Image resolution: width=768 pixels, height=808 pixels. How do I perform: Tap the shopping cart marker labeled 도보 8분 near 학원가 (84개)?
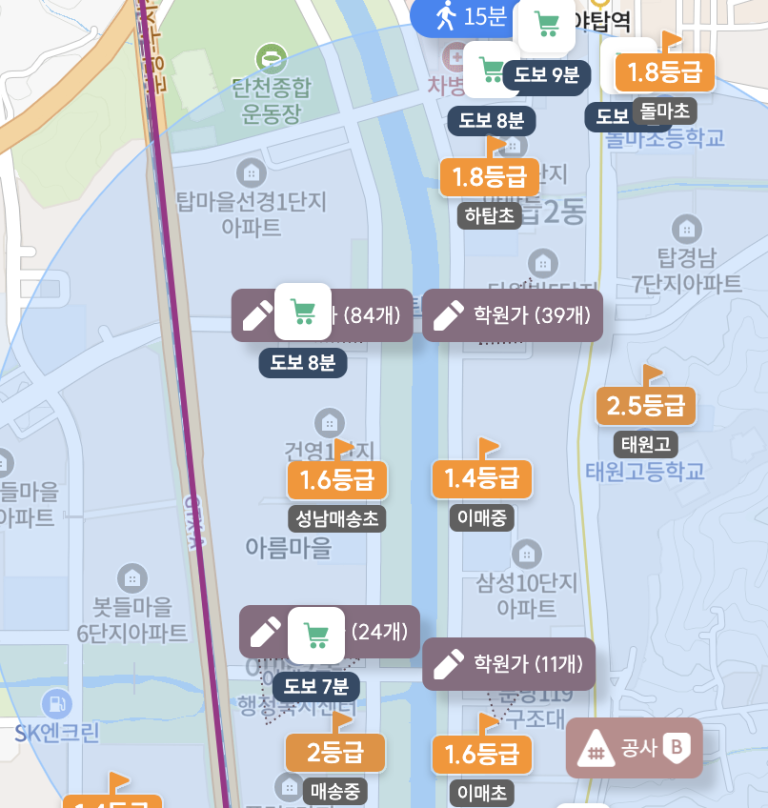pyautogui.click(x=302, y=314)
